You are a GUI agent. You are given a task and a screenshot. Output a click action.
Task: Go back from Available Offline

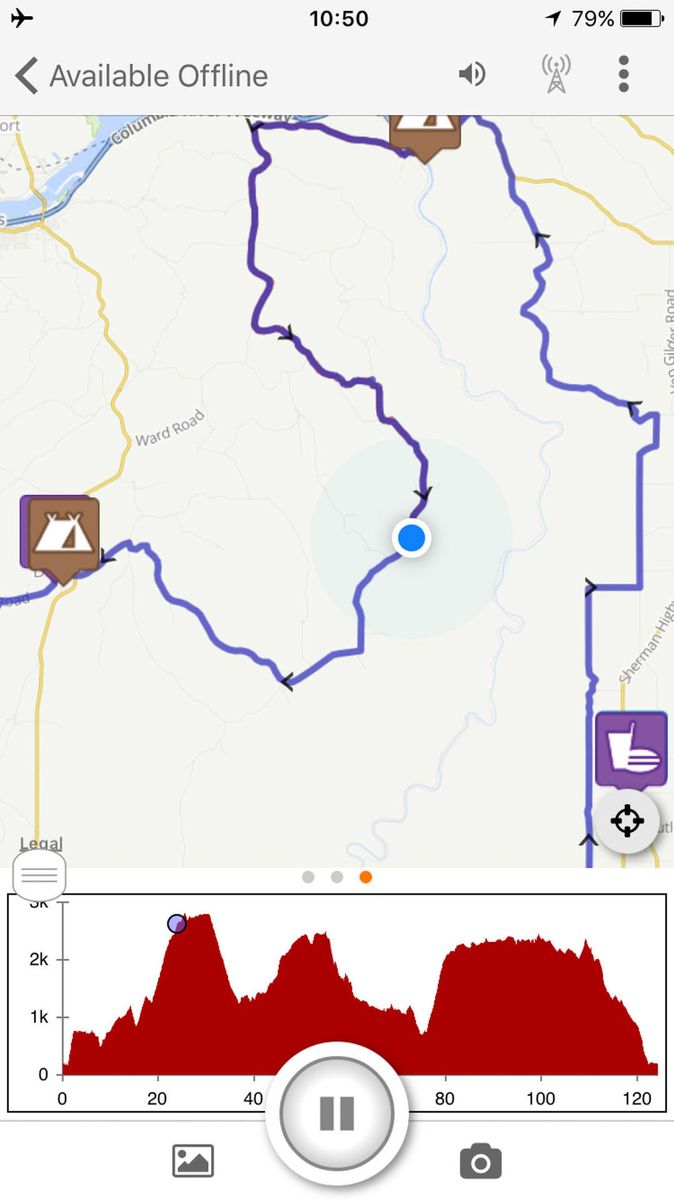coord(27,76)
